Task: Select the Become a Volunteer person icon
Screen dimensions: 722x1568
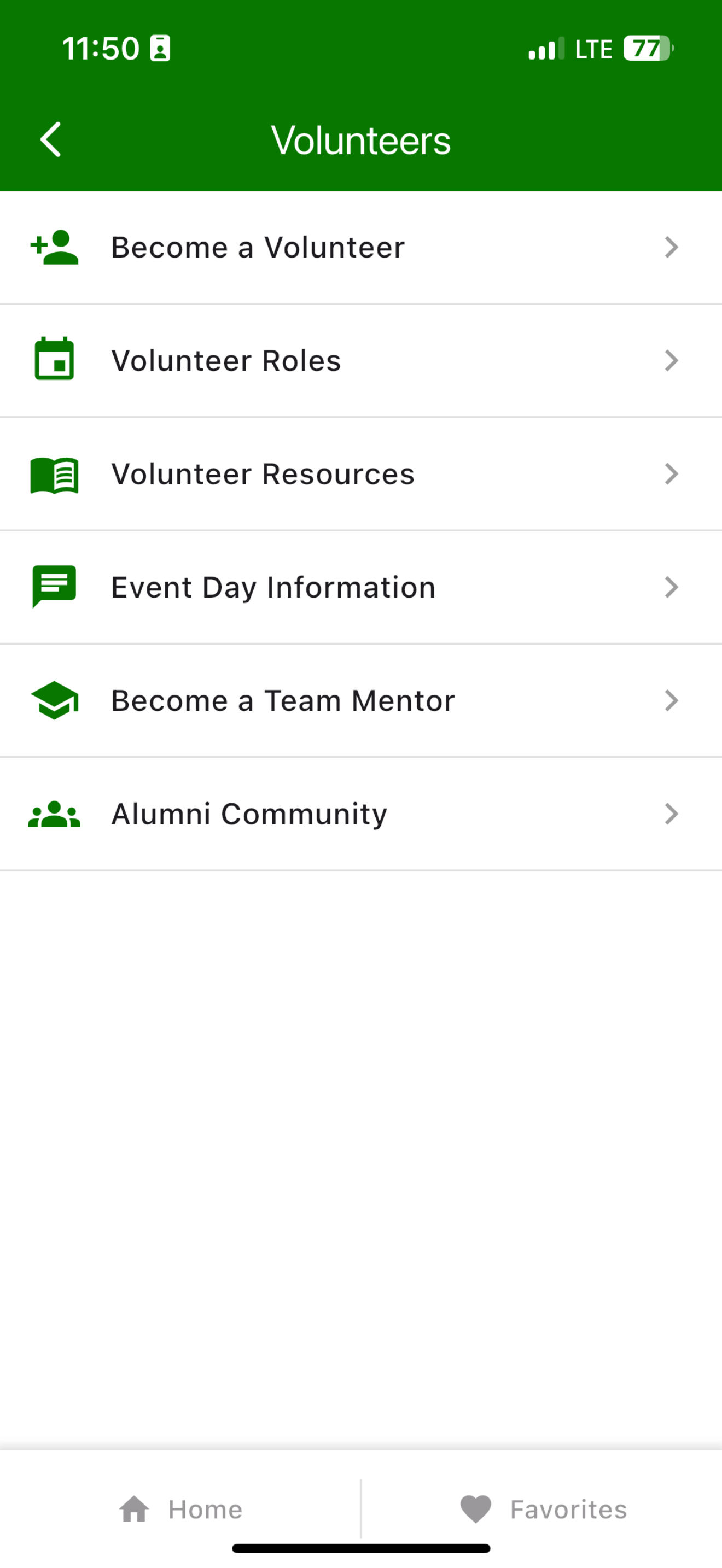Action: pos(54,247)
